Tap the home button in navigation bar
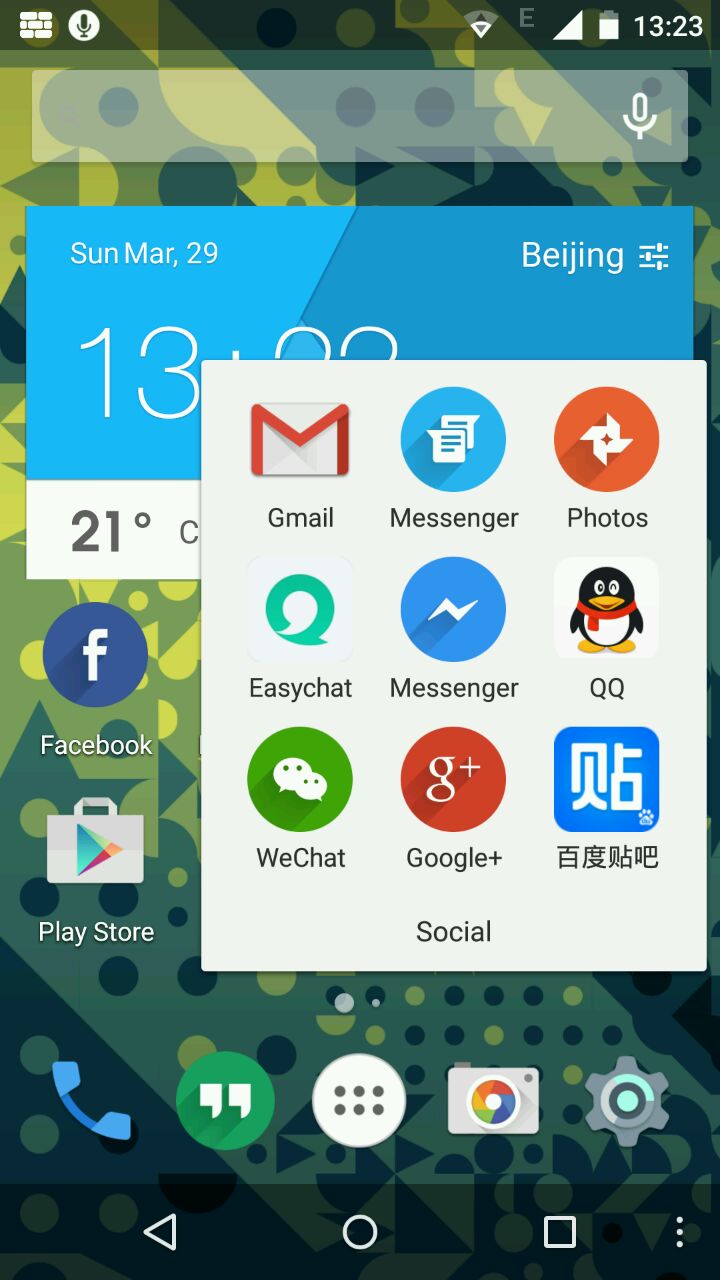Screen dimensions: 720x1280 [360, 1232]
